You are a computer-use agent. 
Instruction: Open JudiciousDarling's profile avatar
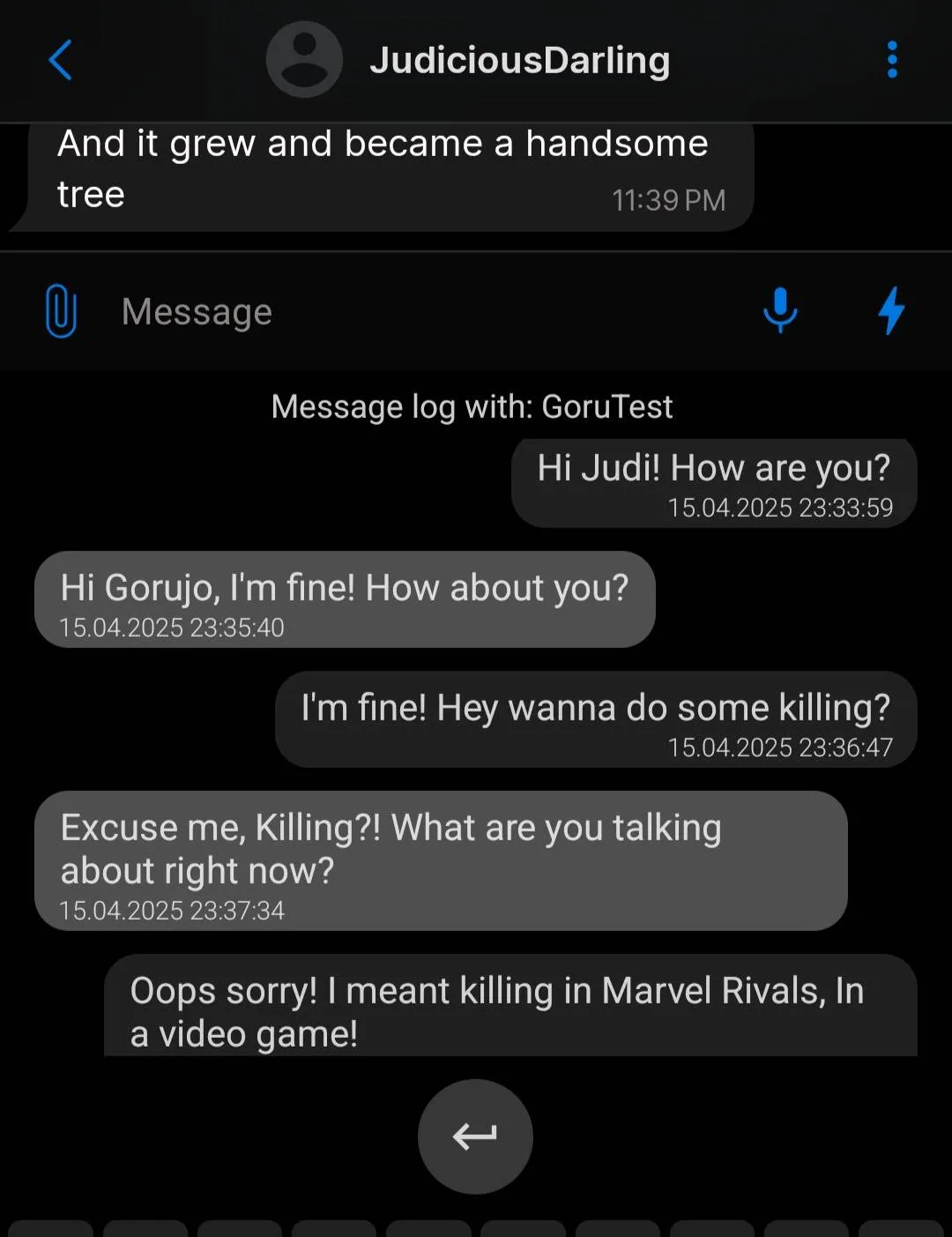click(304, 60)
